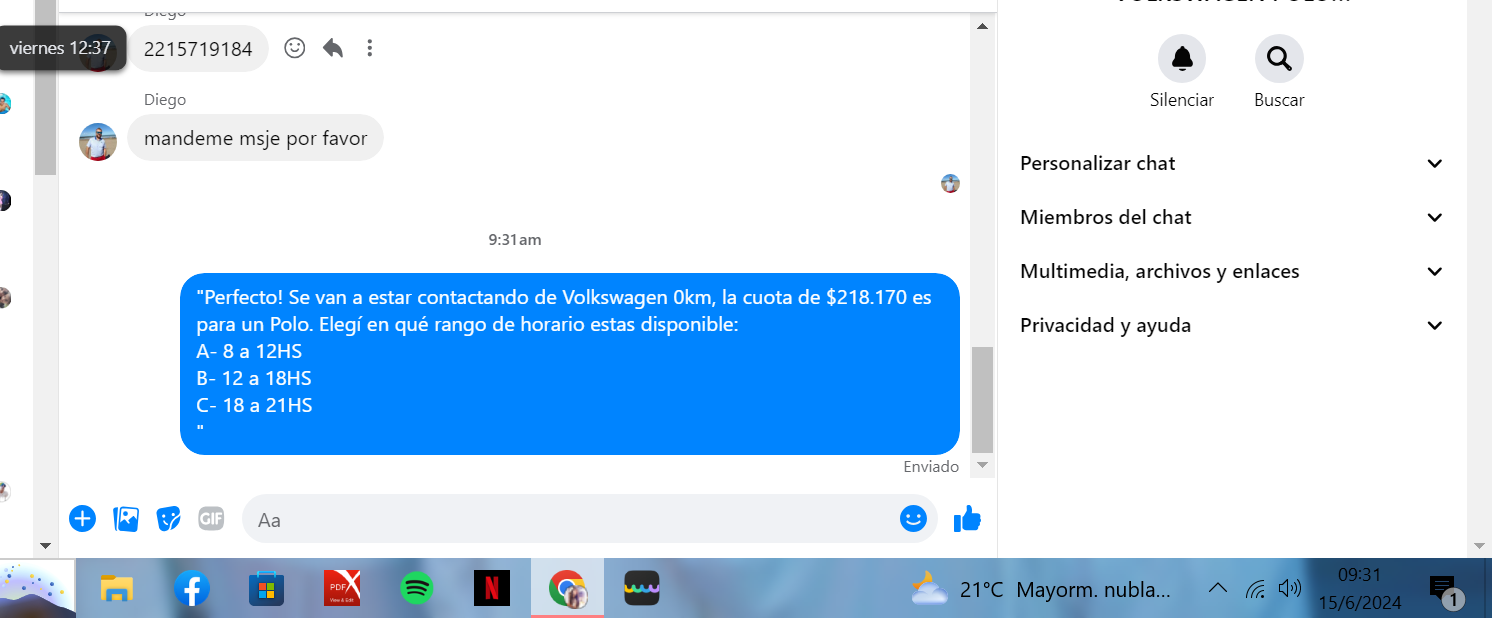This screenshot has height=618, width=1492.
Task: Focus the Aa message input field
Action: click(x=570, y=519)
